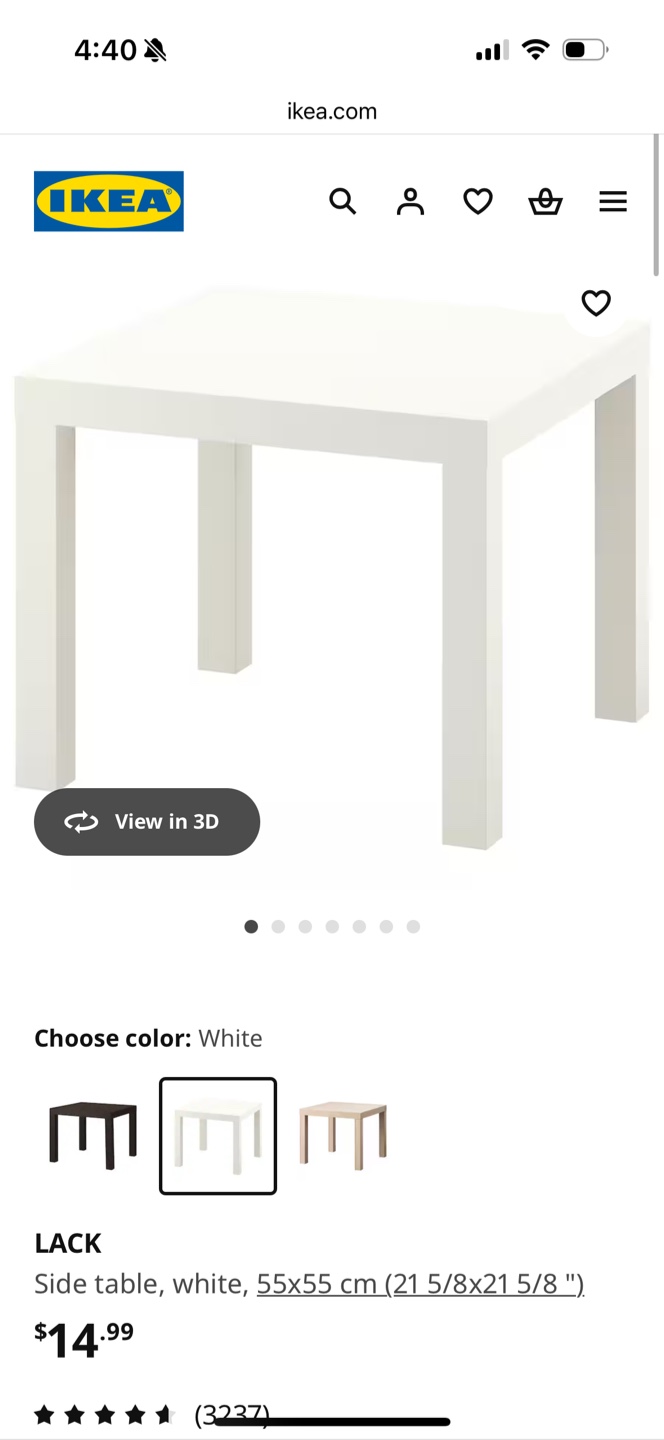664x1440 pixels.
Task: Open the account profile icon
Action: [x=410, y=202]
